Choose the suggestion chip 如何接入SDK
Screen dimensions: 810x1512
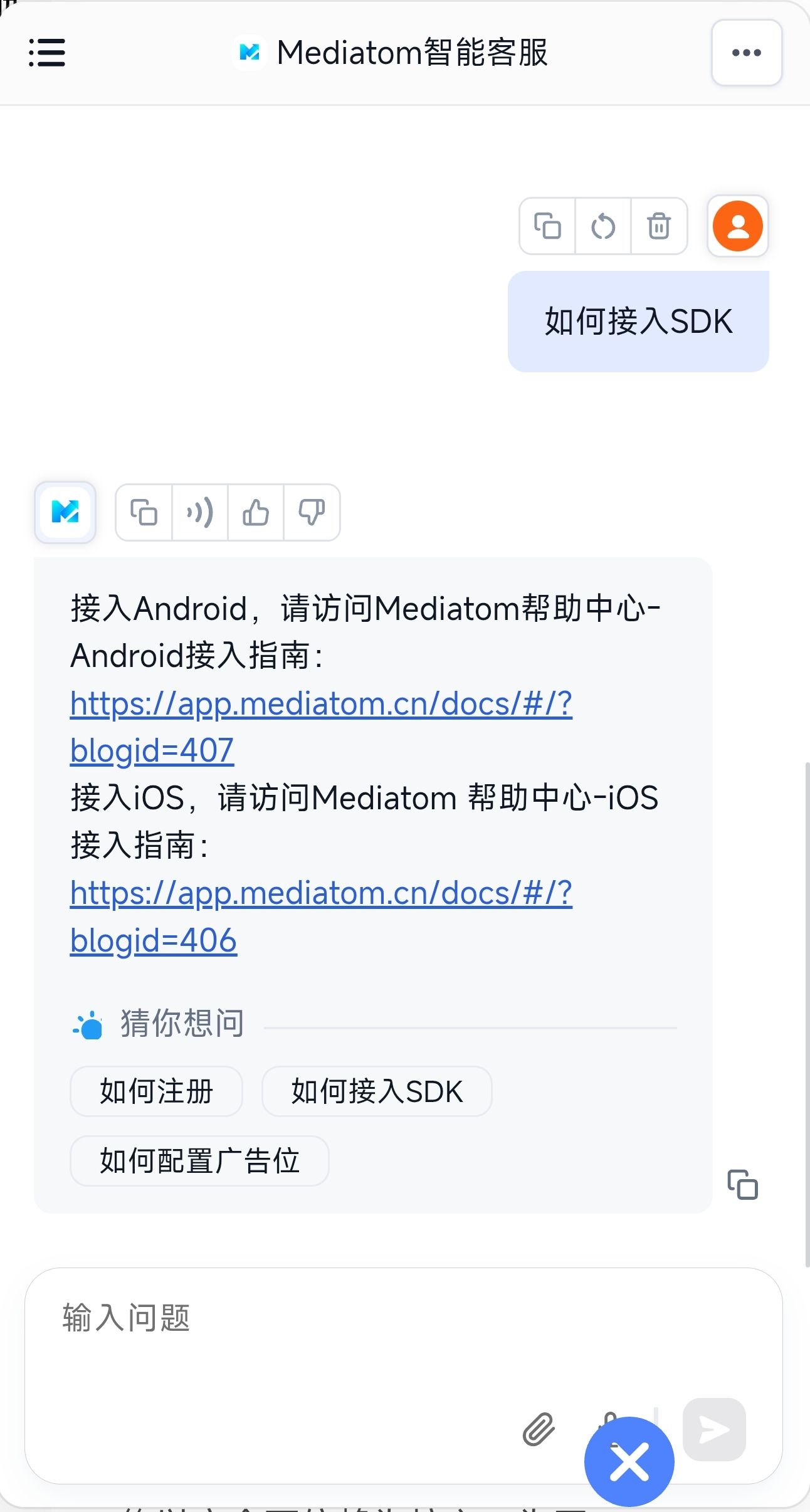point(377,1091)
